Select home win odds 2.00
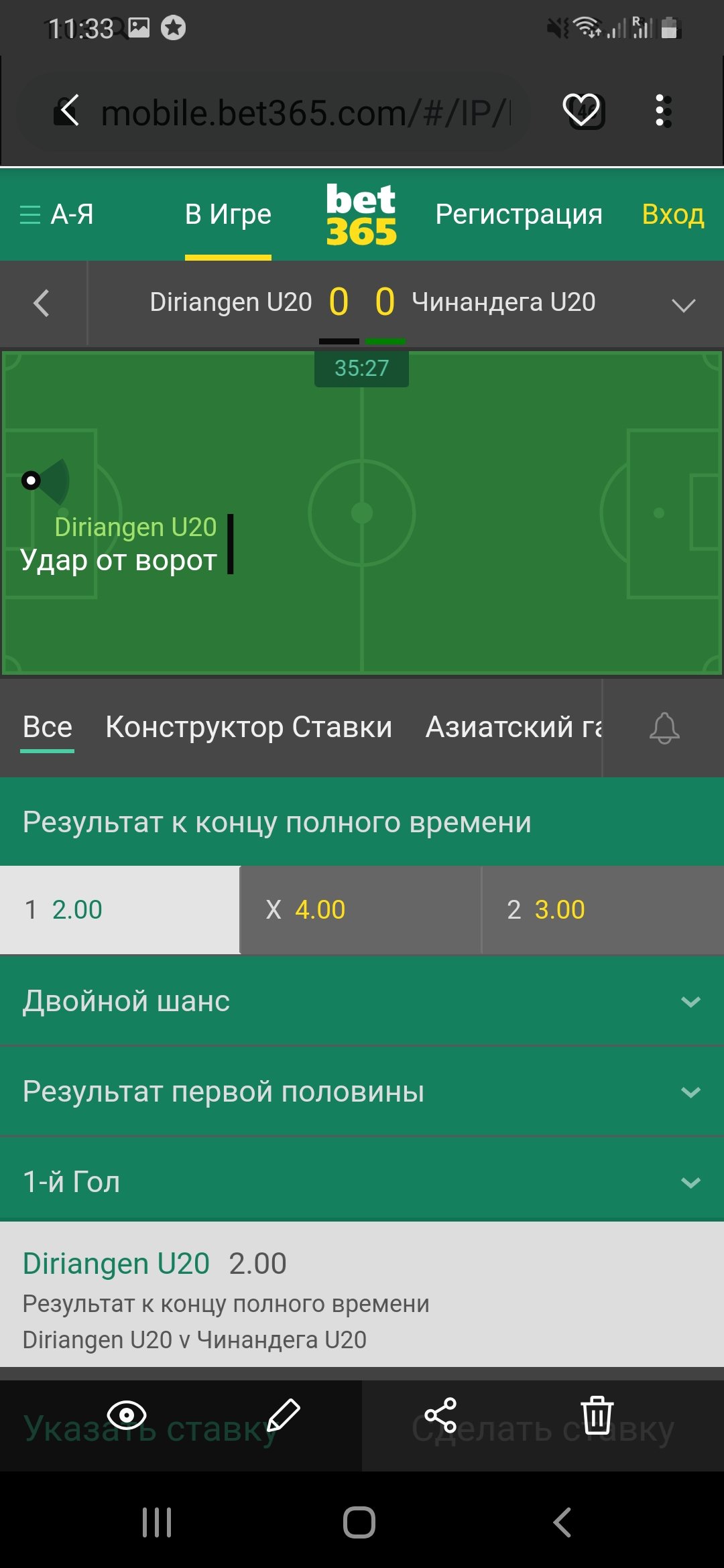Image resolution: width=724 pixels, height=1568 pixels. click(x=120, y=910)
